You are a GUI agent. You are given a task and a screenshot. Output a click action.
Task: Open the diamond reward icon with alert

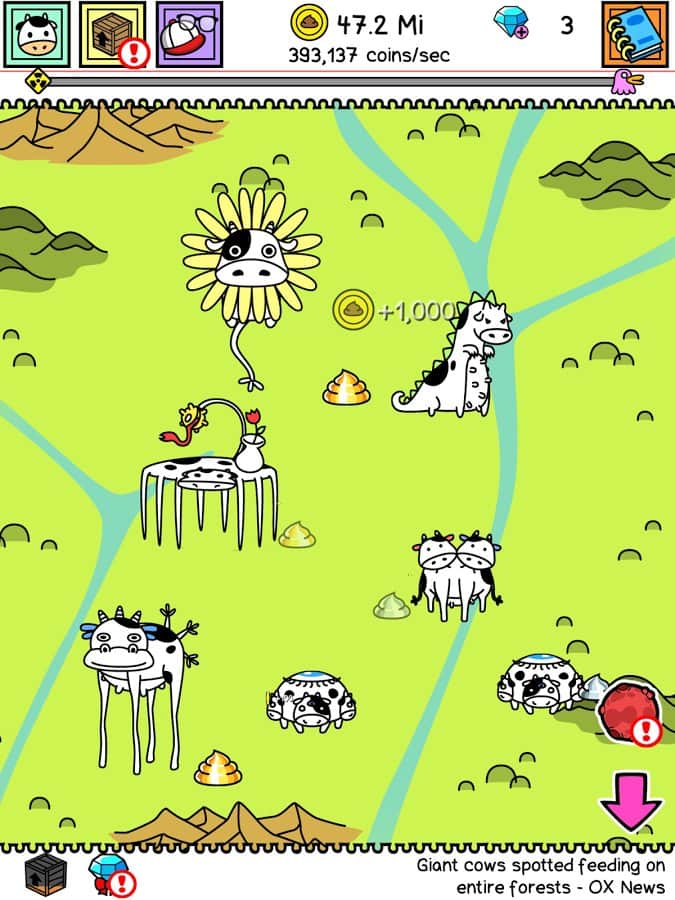(x=108, y=874)
